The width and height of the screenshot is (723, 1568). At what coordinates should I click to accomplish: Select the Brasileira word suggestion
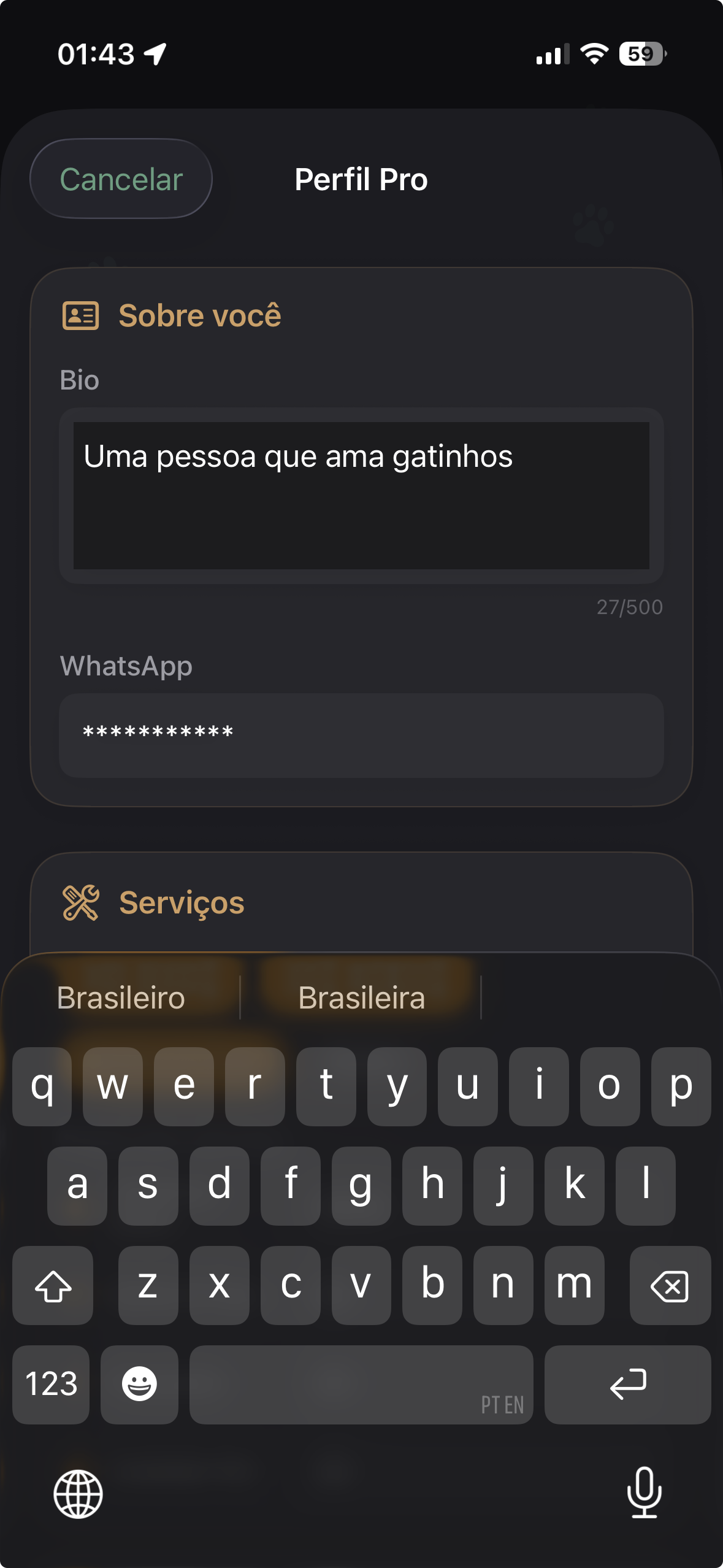[361, 997]
